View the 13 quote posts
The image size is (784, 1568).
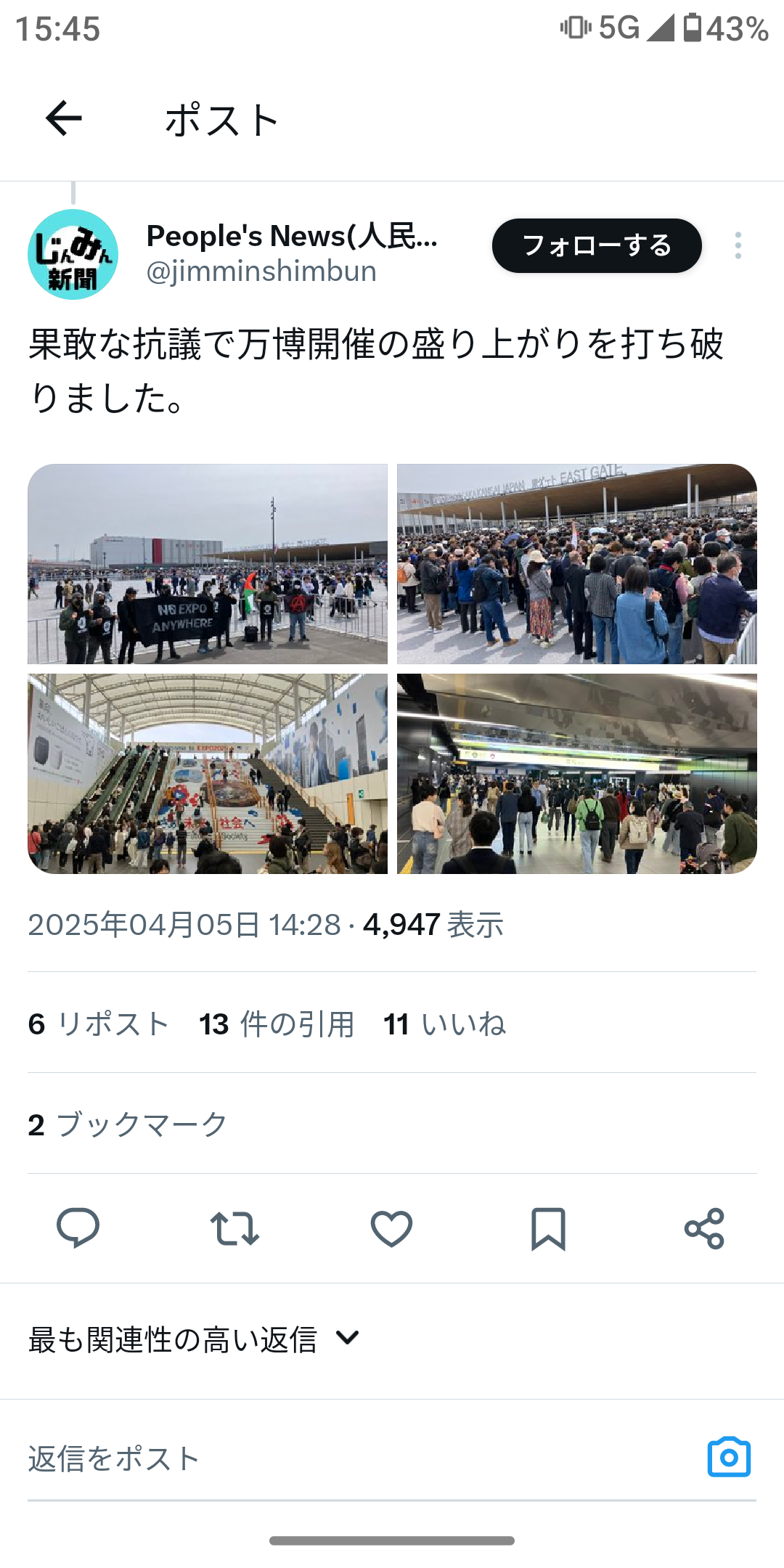point(277,1024)
